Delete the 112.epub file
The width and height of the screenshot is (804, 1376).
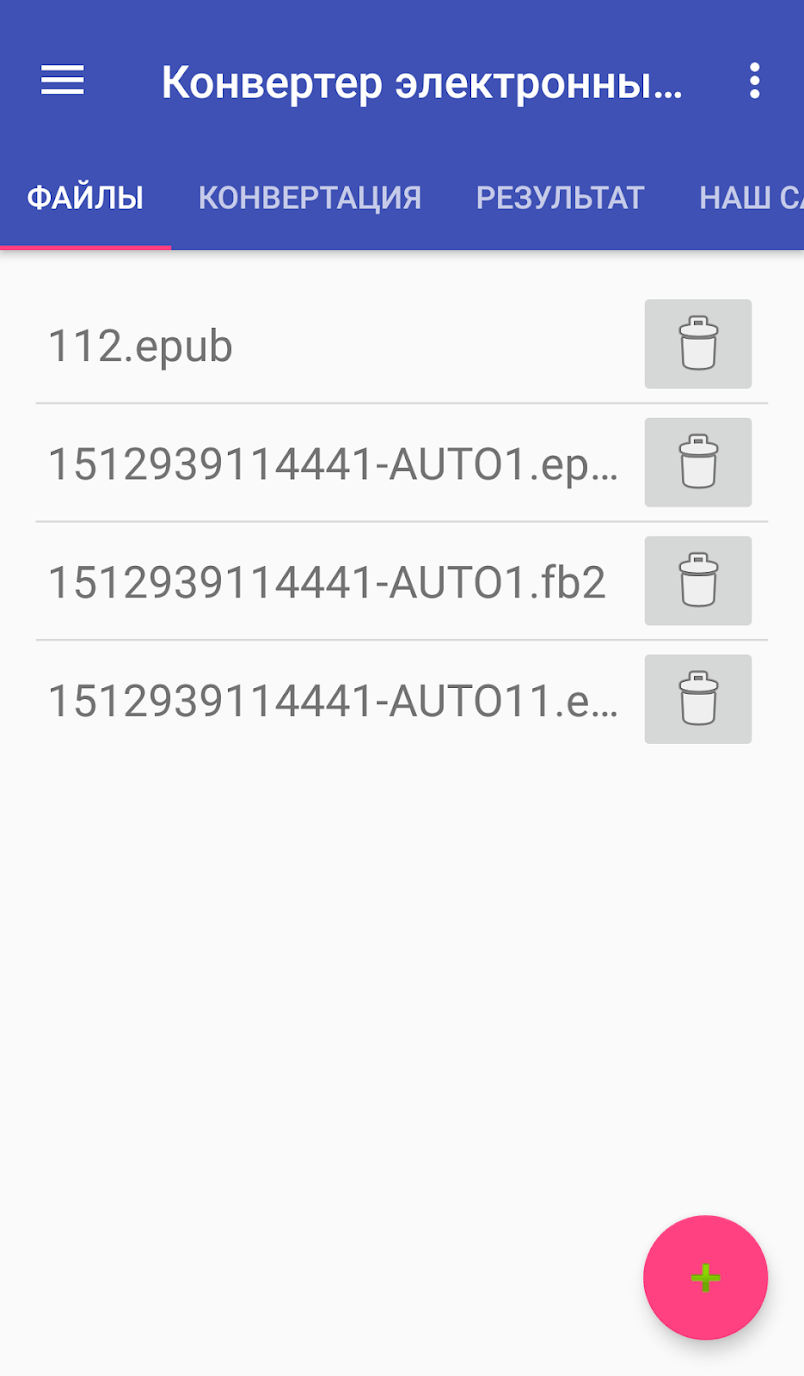point(697,344)
